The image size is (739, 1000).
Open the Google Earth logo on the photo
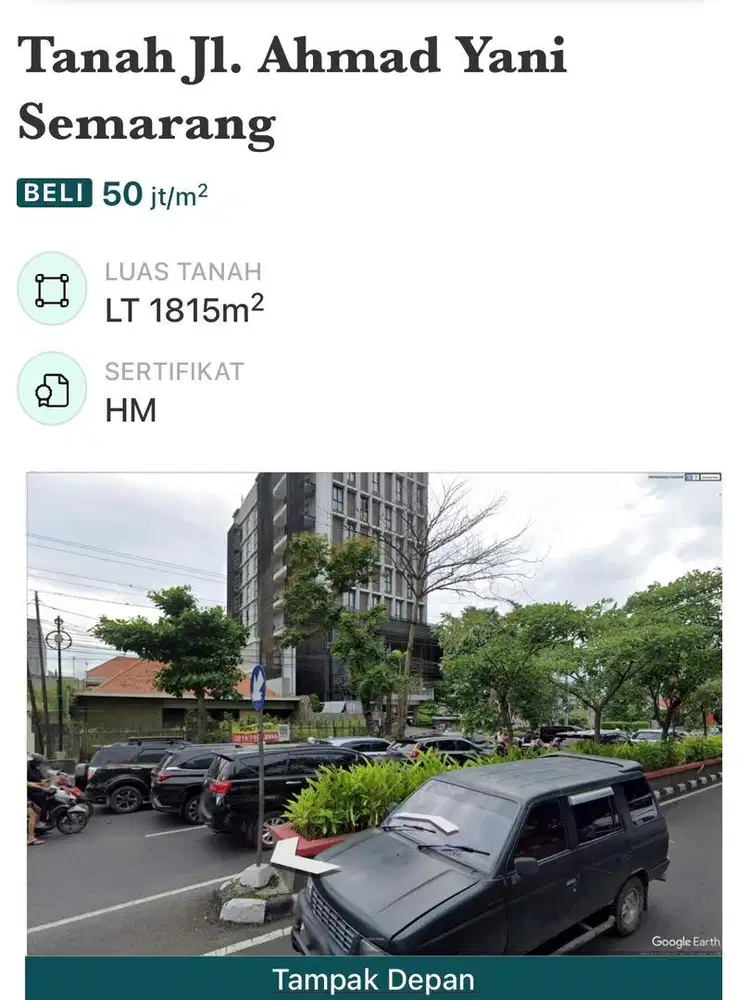click(x=685, y=941)
